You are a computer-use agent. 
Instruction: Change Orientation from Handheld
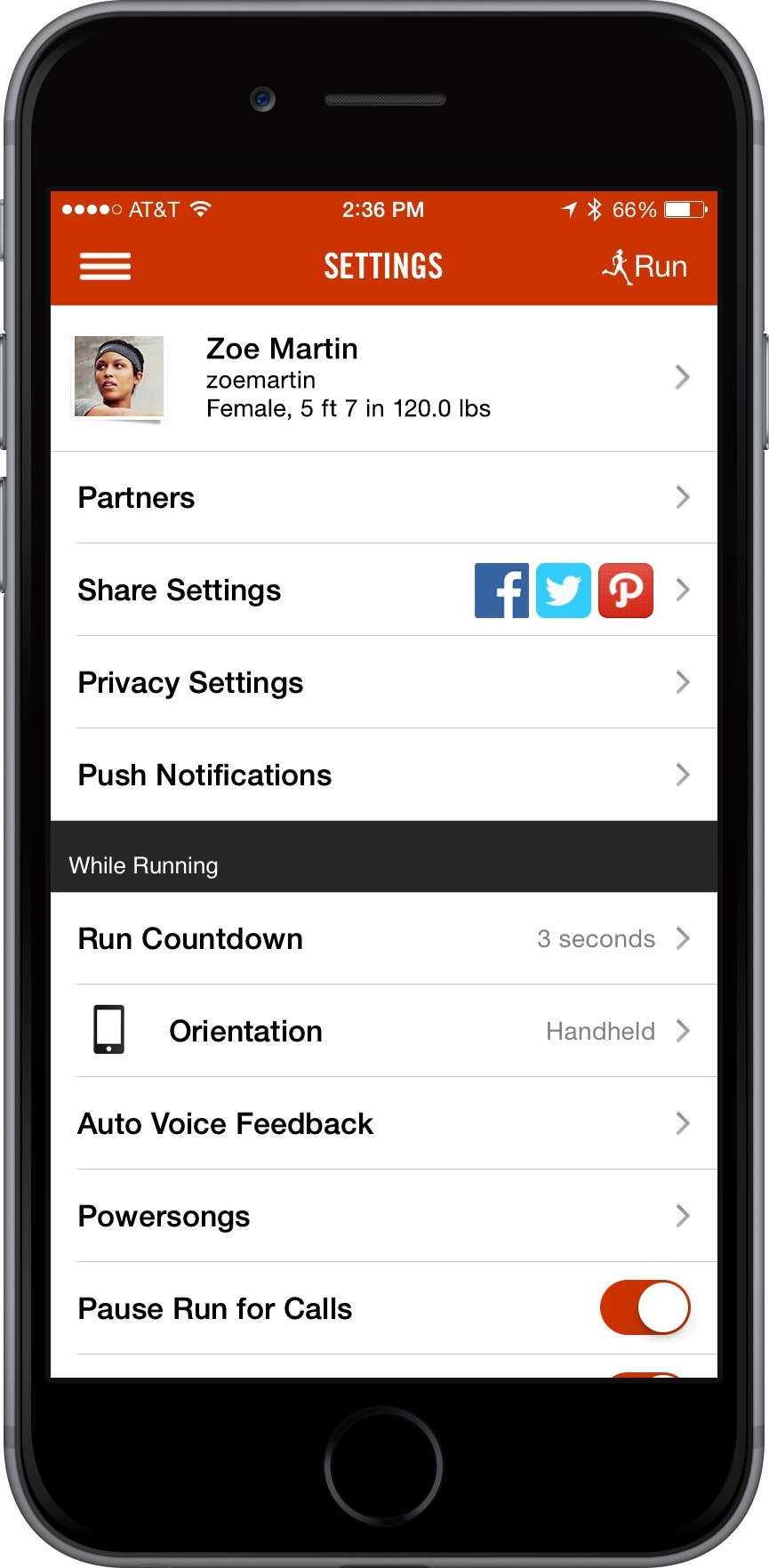384,1031
